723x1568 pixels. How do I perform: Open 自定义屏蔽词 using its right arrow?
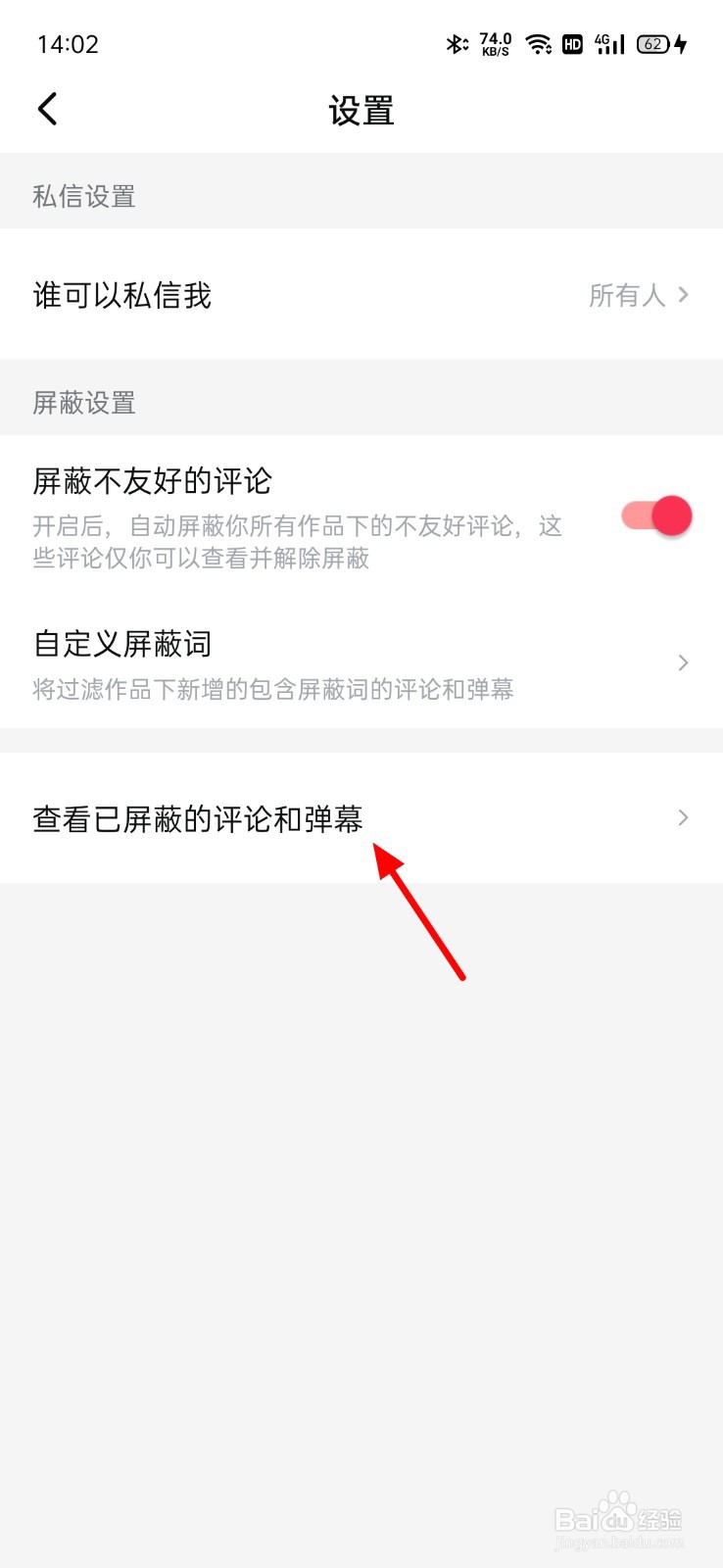(x=683, y=662)
